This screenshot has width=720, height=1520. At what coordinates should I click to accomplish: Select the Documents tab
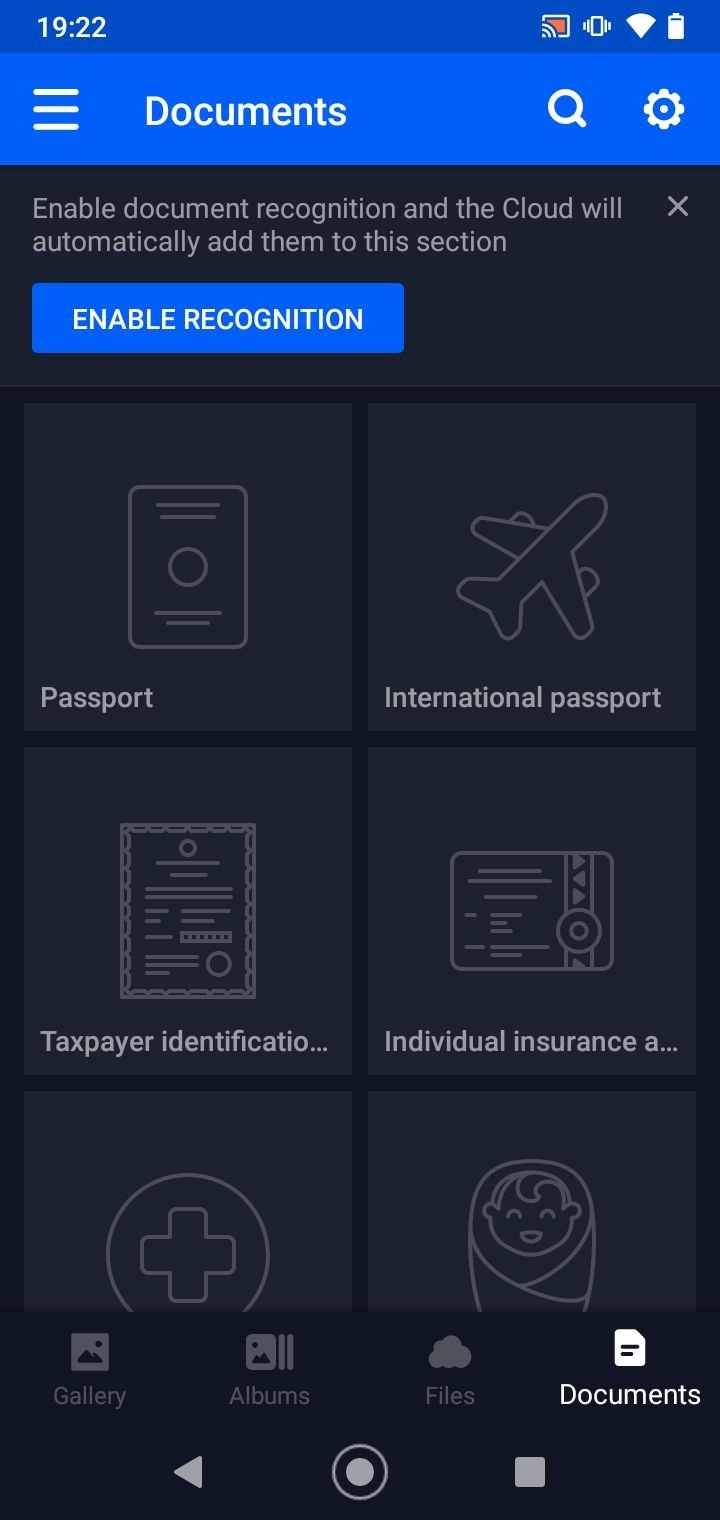tap(630, 1370)
